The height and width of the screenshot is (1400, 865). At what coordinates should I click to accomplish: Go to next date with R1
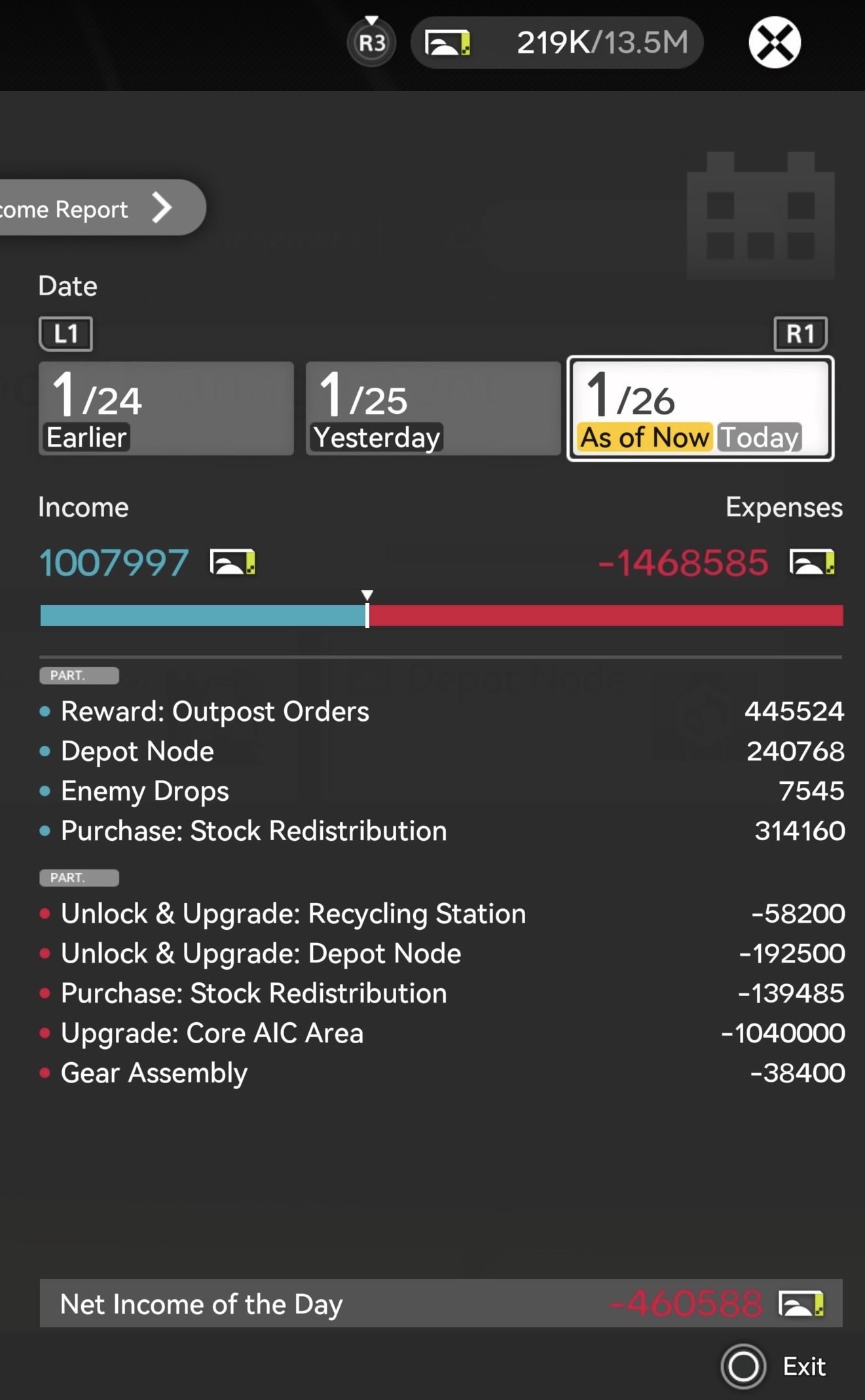click(800, 334)
